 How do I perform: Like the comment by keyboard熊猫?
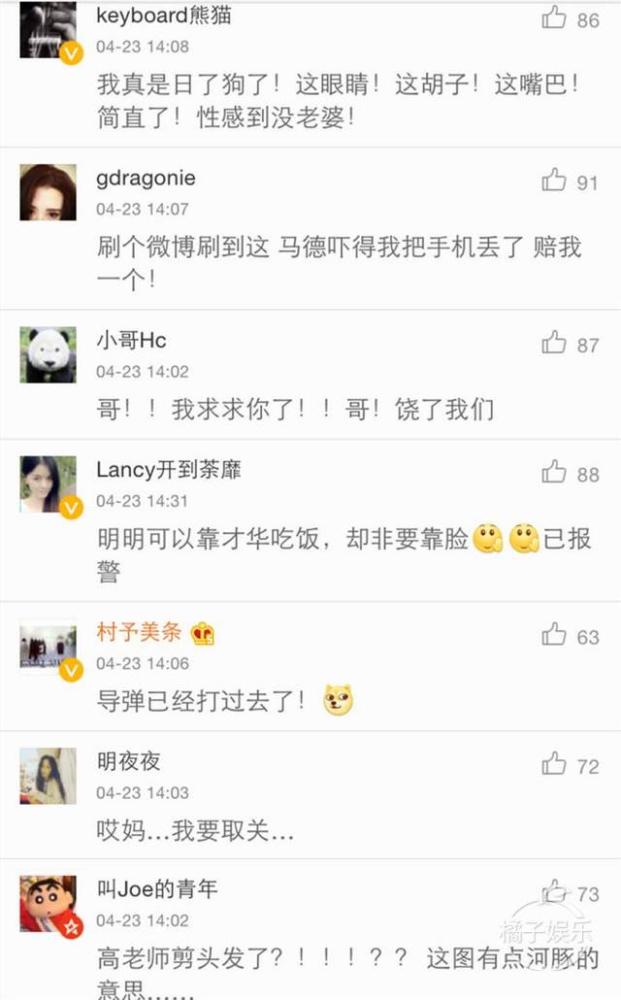pos(554,18)
